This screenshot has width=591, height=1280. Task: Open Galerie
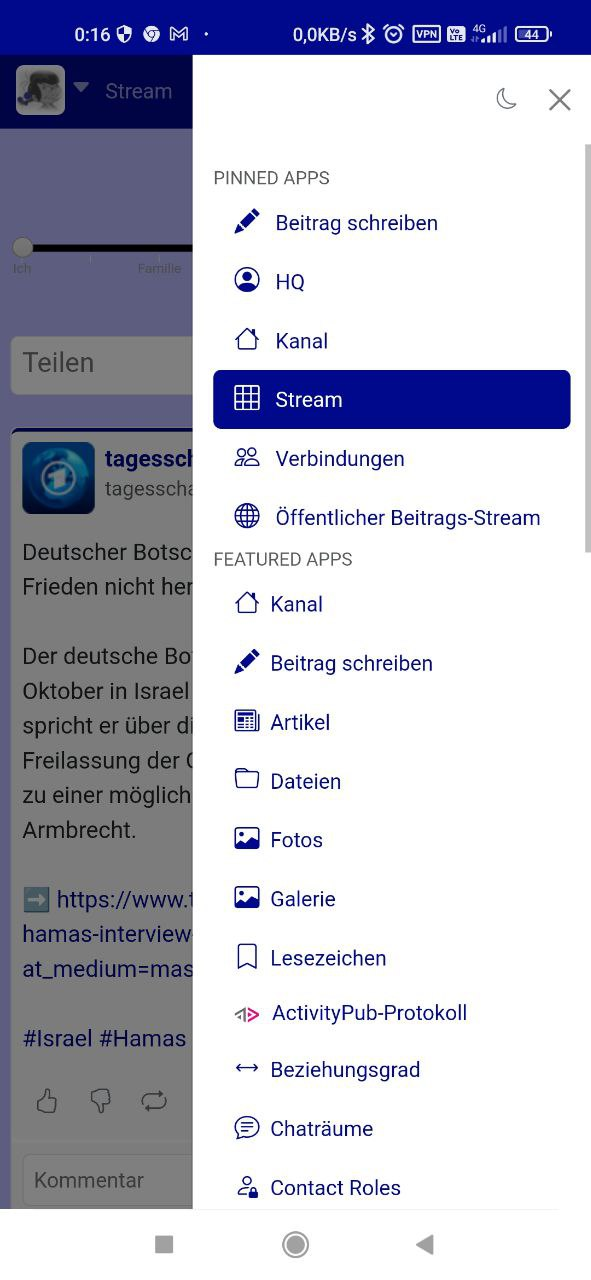click(x=392, y=899)
